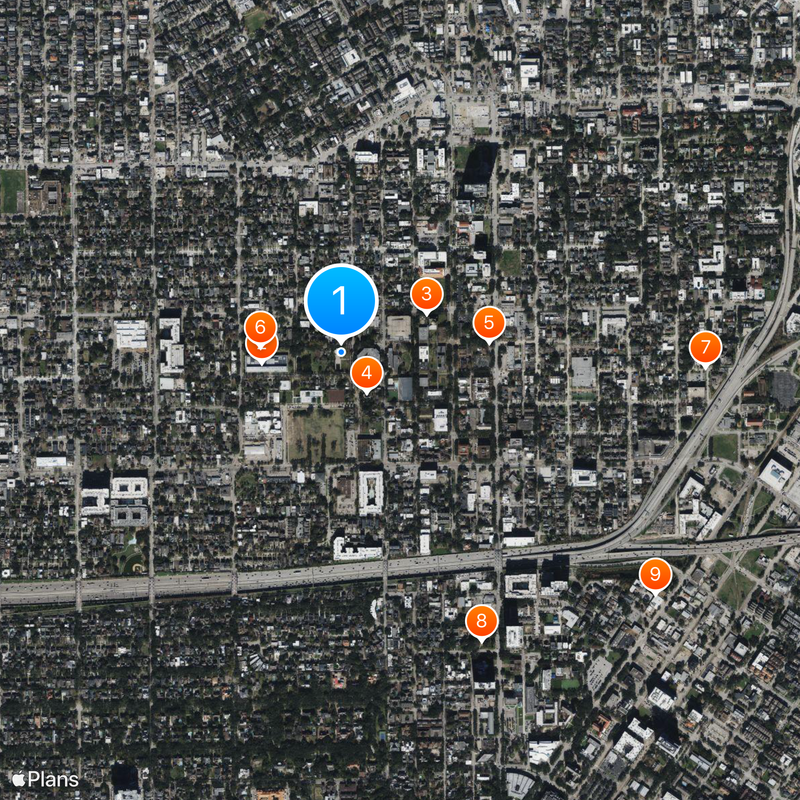800x800 pixels.
Task: Select map pin number 9
Action: pos(655,574)
